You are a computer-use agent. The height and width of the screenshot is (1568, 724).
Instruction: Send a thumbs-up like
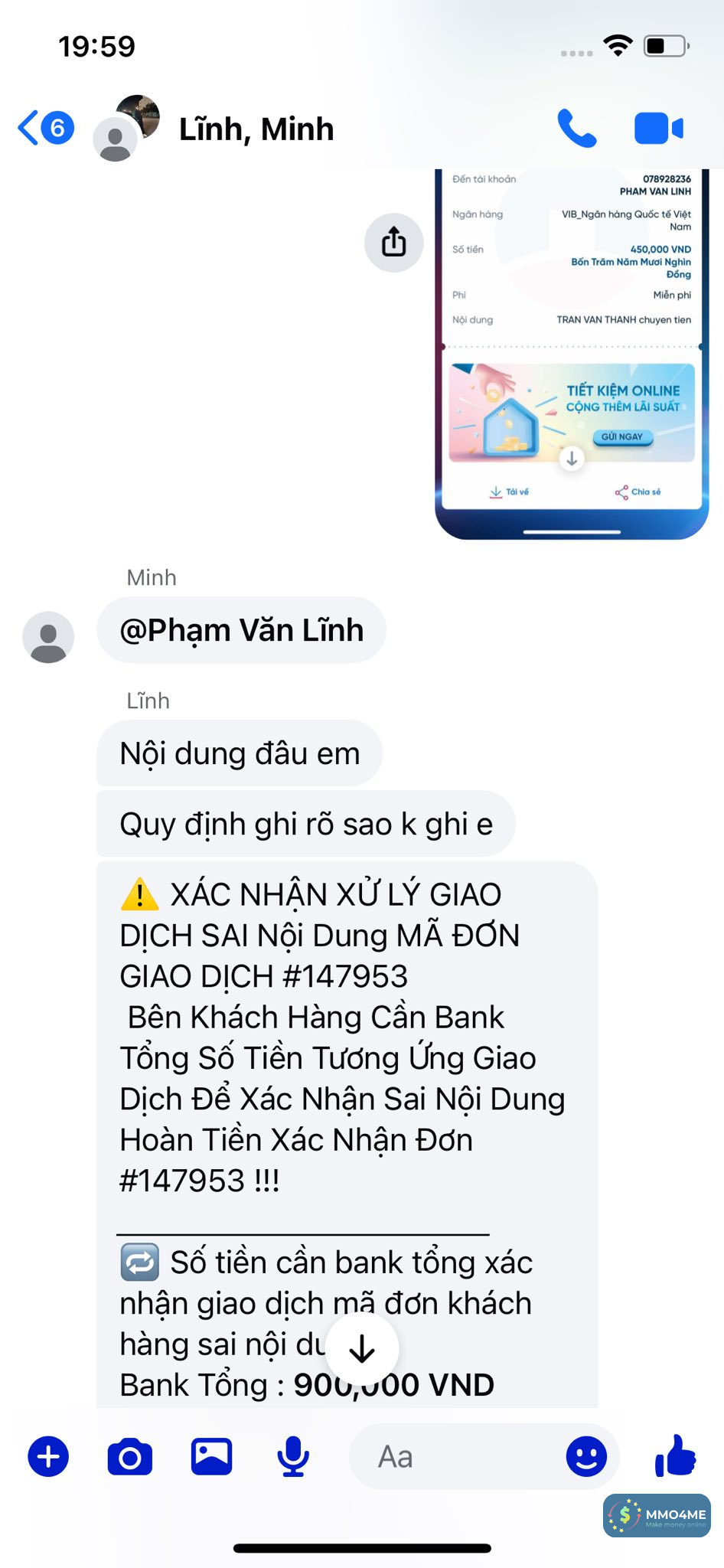[x=675, y=1455]
